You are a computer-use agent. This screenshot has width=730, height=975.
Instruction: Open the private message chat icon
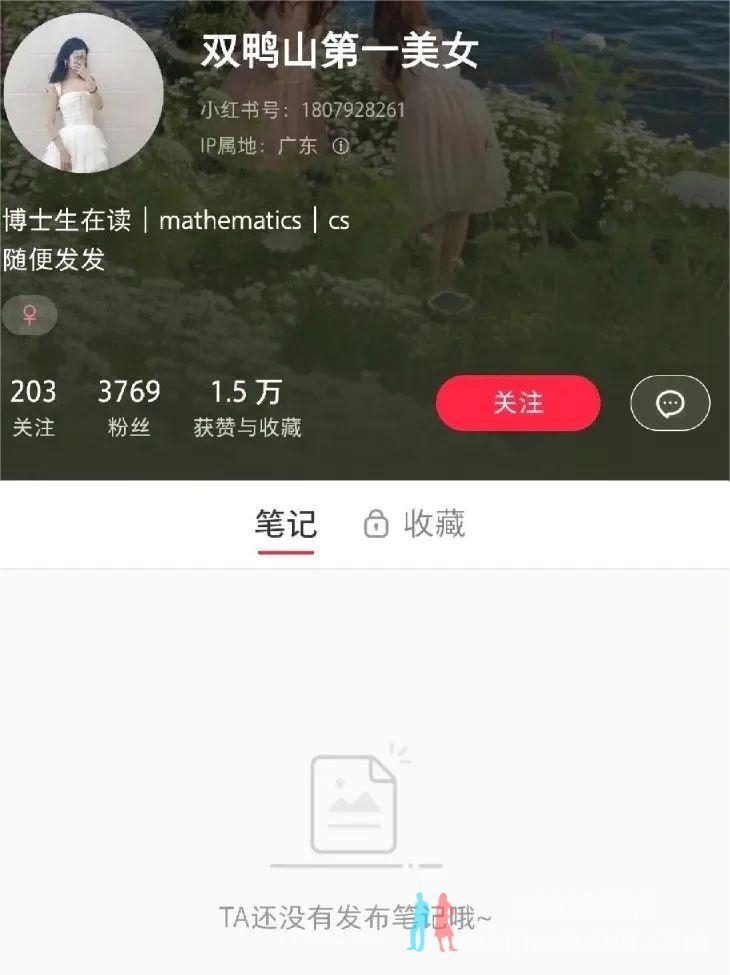[x=670, y=403]
